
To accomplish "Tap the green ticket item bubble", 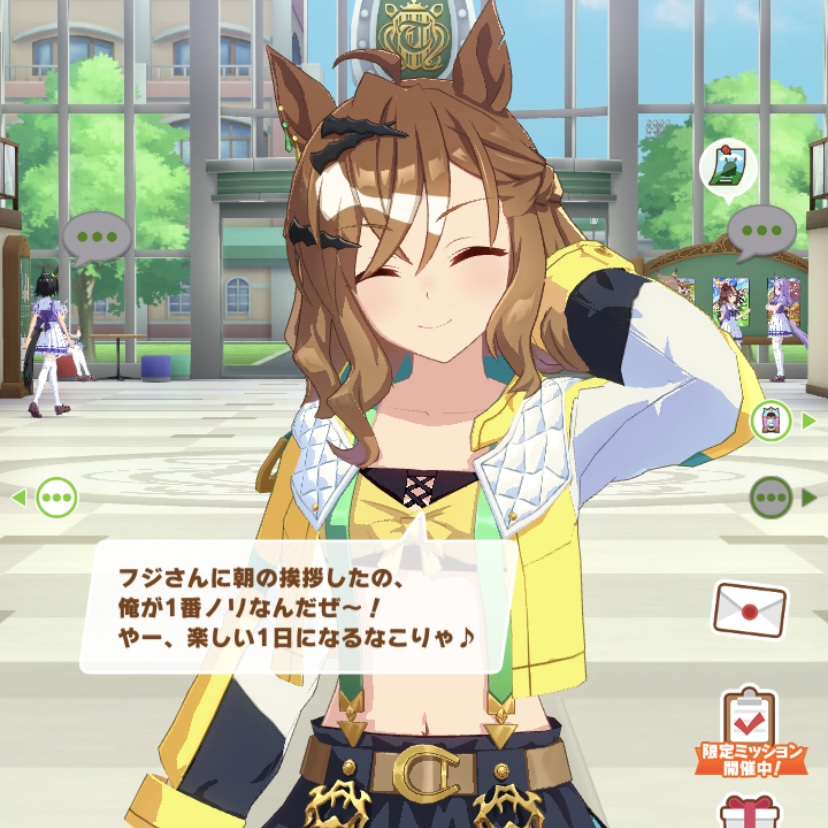I will coord(728,167).
